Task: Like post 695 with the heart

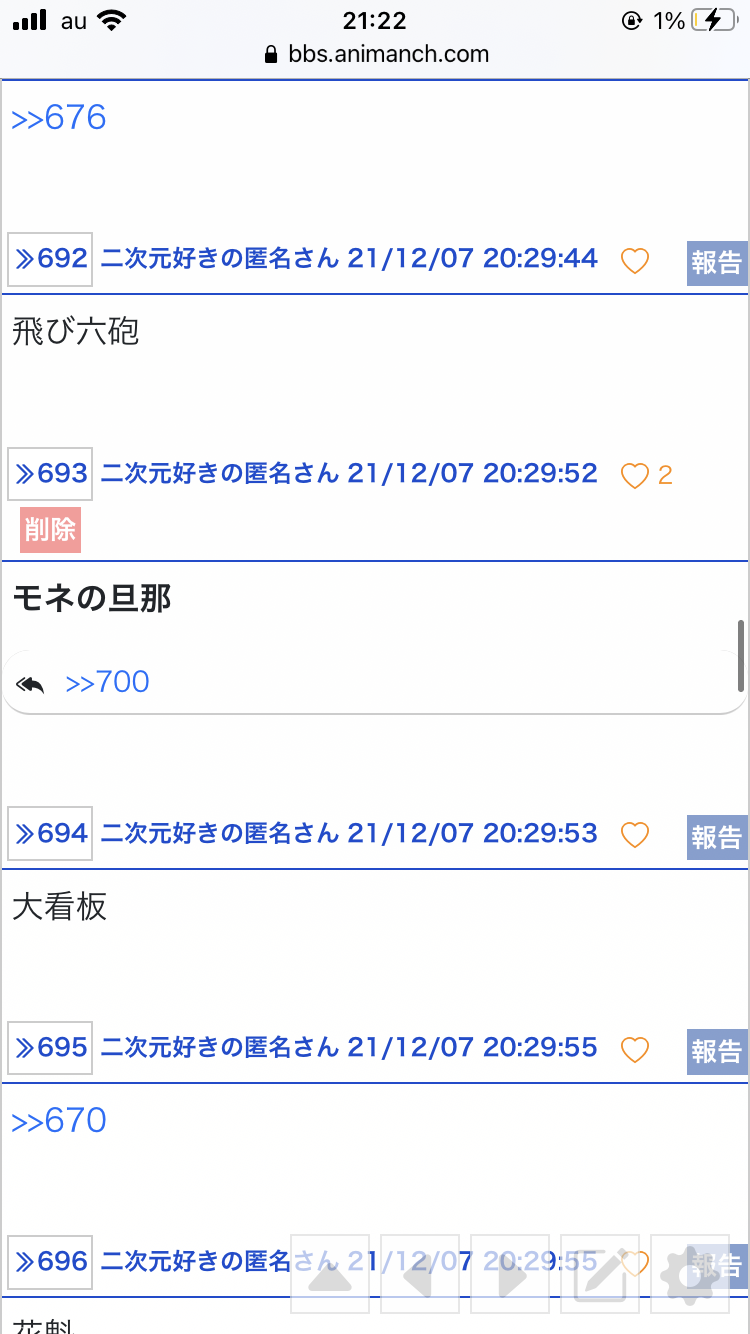Action: coord(635,1050)
